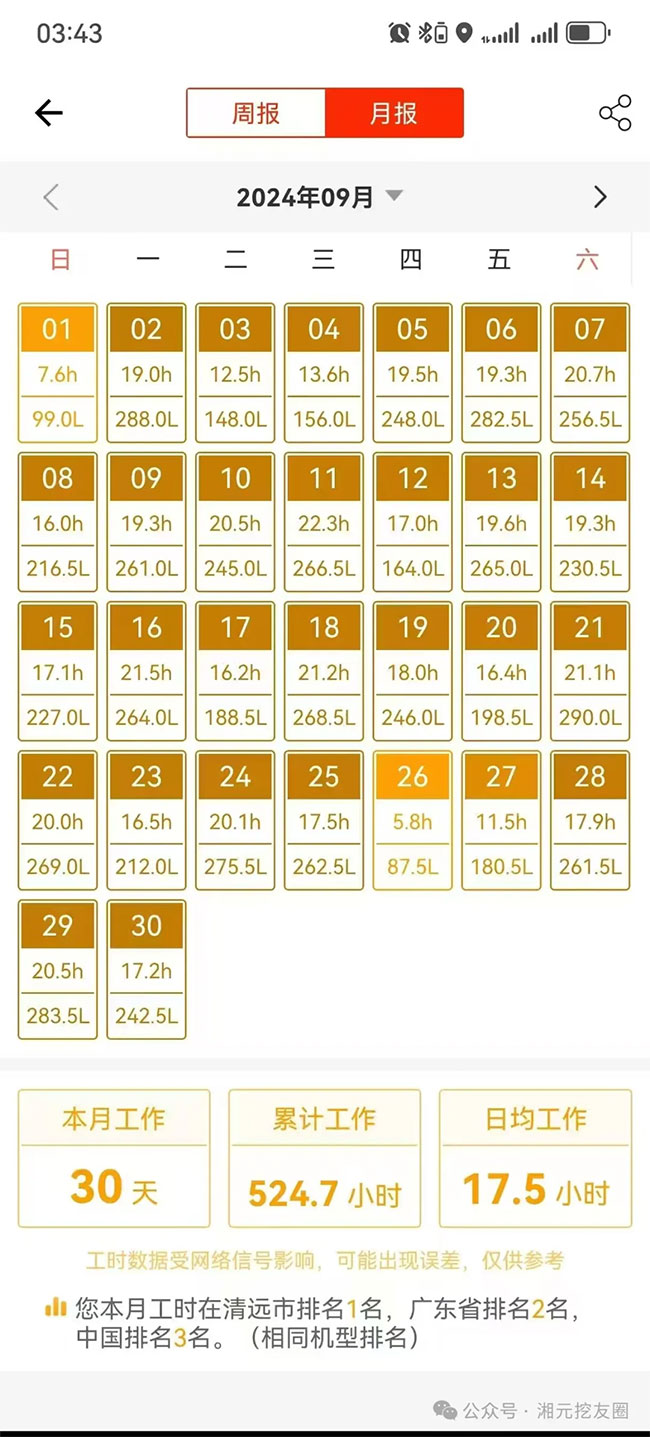The width and height of the screenshot is (650, 1437).
Task: Go to the previous month
Action: [52, 197]
